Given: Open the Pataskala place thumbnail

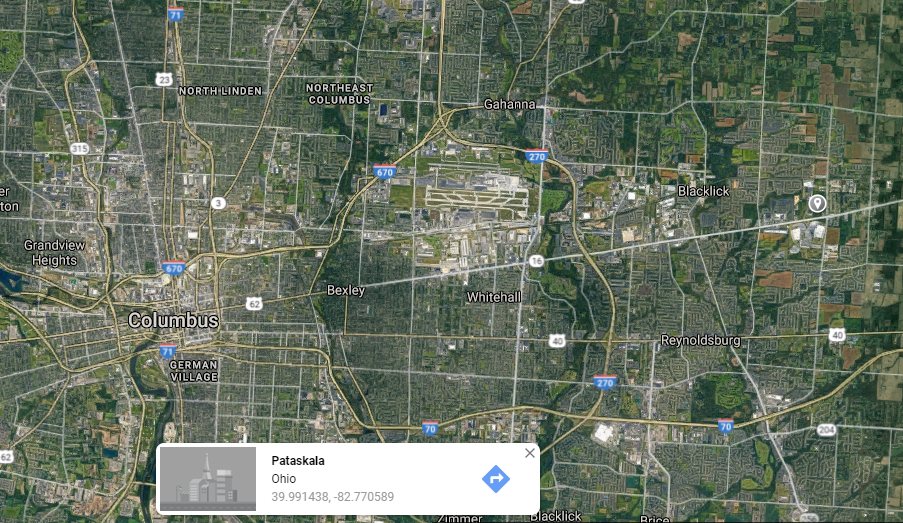Looking at the screenshot, I should 208,479.
